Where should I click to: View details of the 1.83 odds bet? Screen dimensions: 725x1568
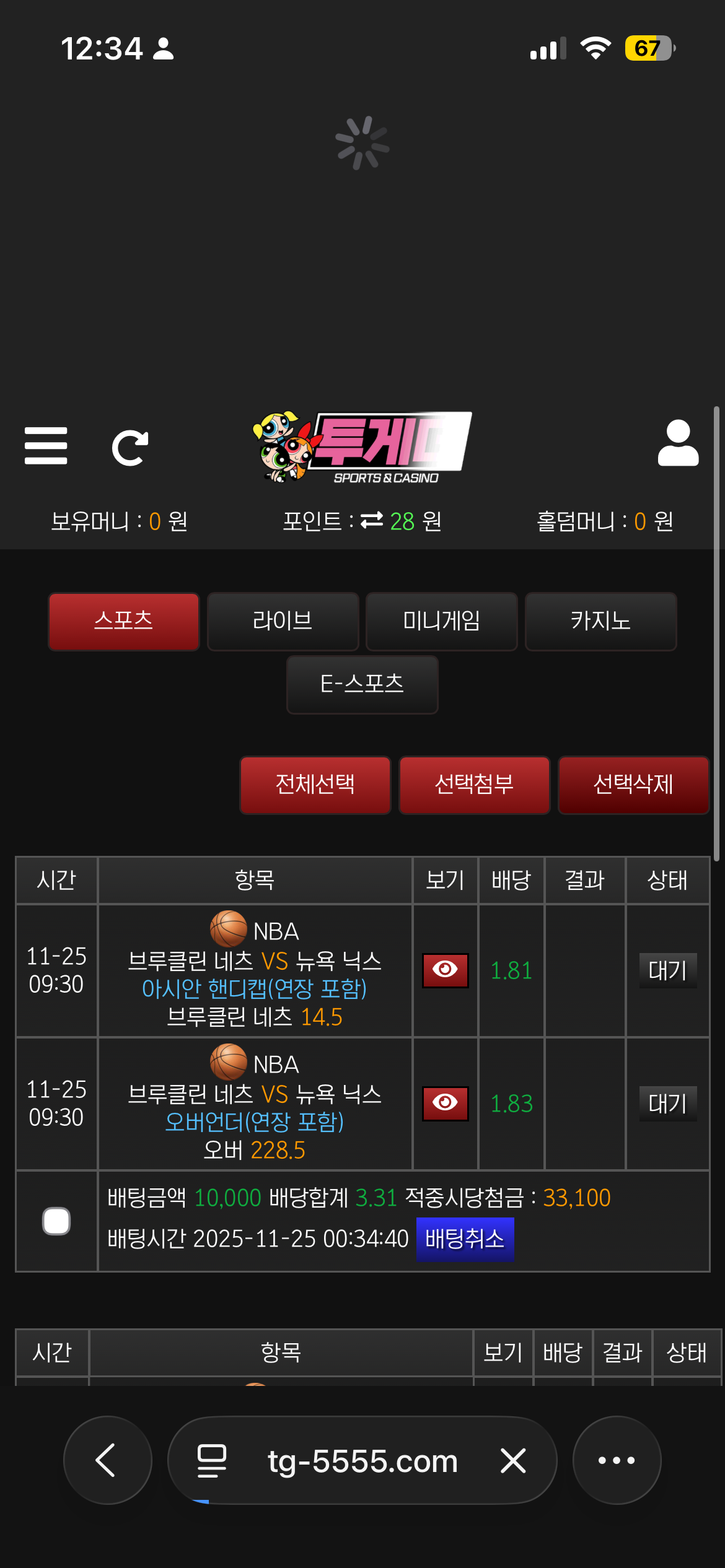pyautogui.click(x=445, y=1103)
